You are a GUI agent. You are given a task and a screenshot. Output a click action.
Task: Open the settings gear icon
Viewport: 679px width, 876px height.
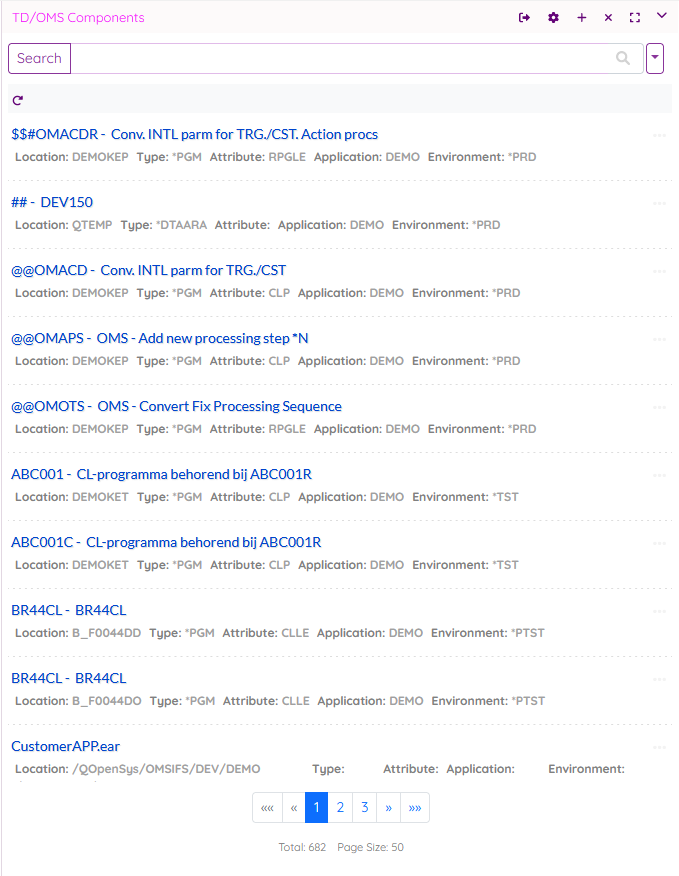tap(553, 18)
